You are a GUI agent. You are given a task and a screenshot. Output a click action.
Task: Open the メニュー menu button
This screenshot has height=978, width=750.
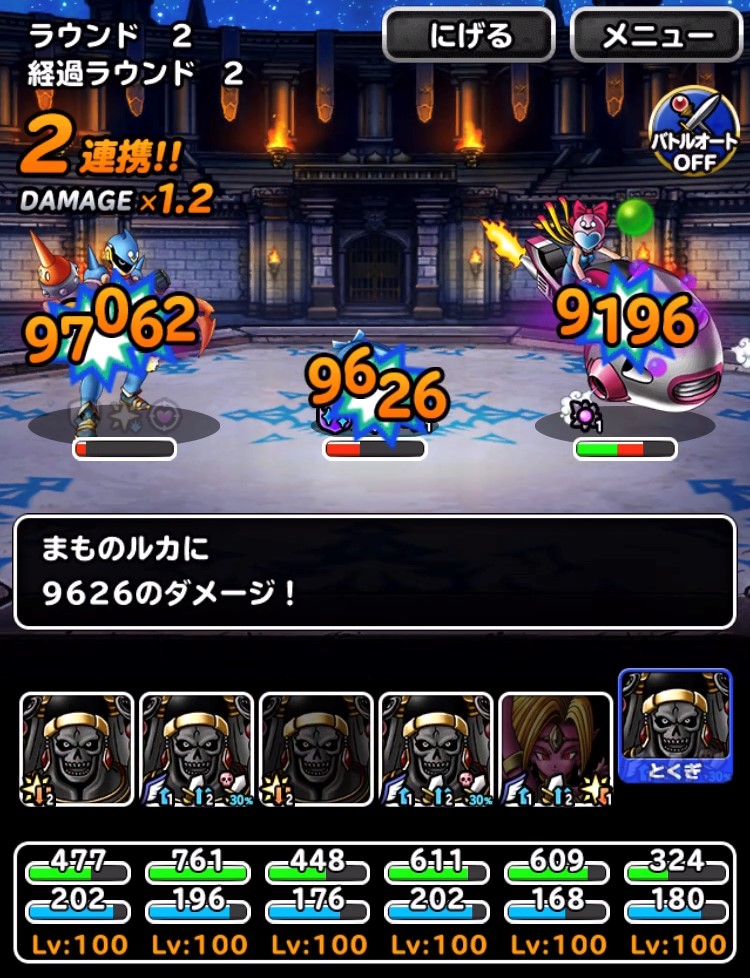[x=656, y=35]
